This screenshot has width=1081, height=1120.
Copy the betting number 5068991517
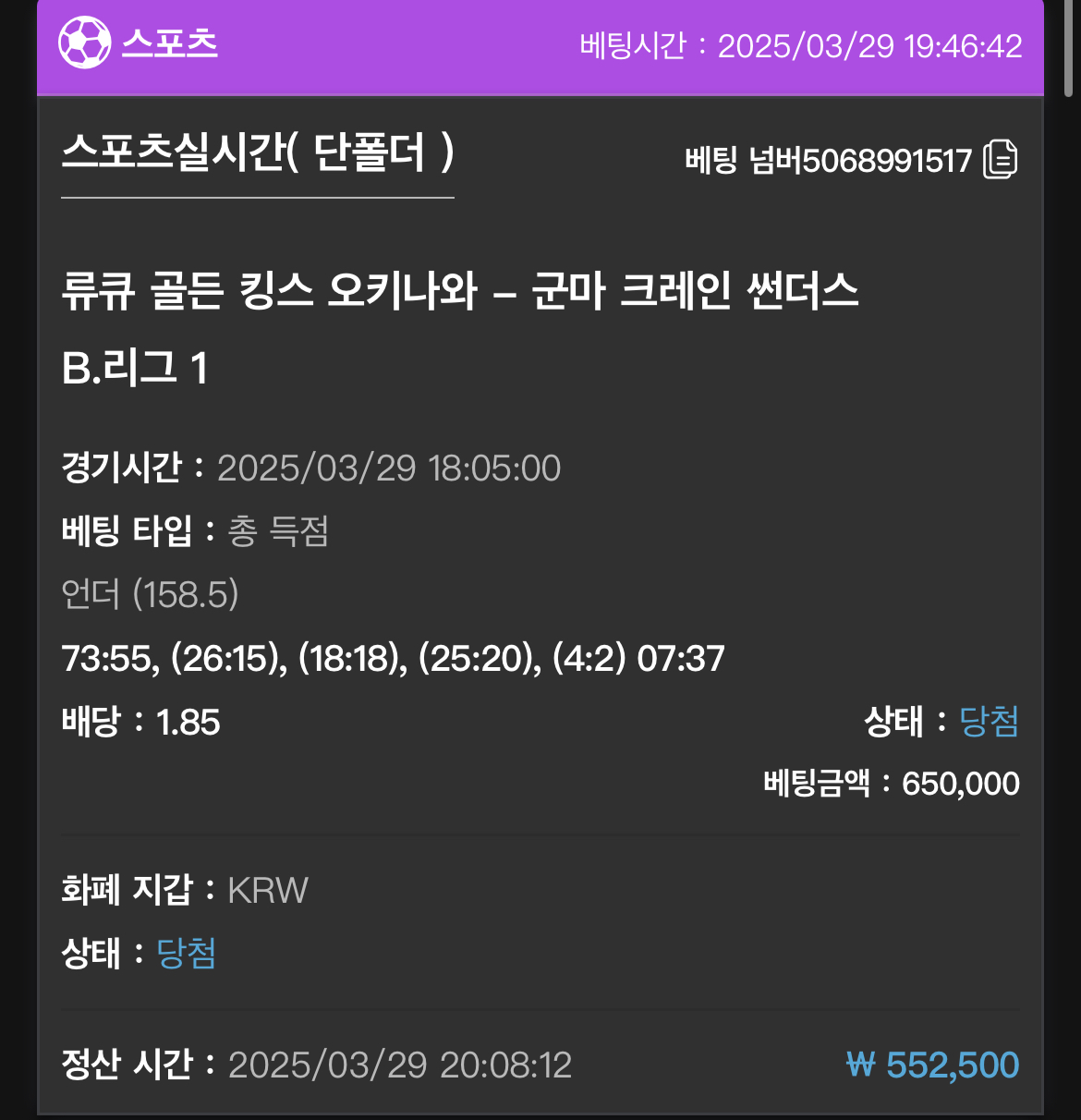pos(1000,160)
